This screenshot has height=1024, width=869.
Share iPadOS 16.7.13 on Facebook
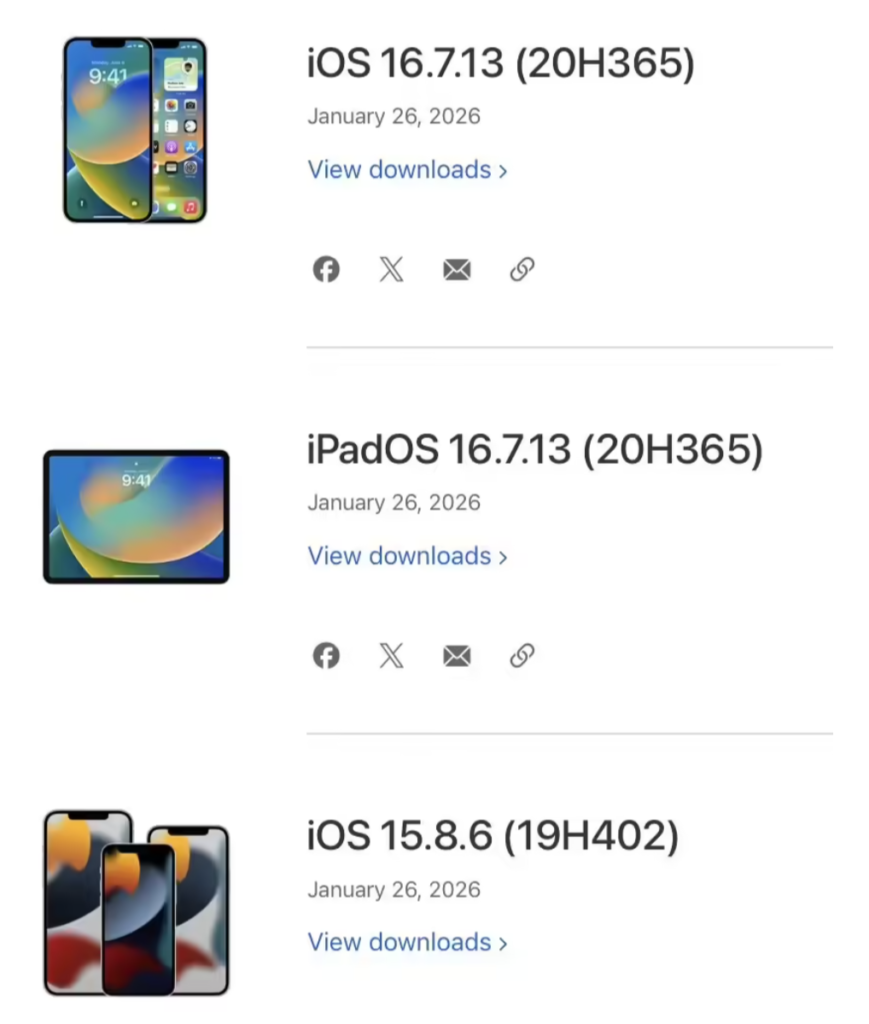click(326, 655)
